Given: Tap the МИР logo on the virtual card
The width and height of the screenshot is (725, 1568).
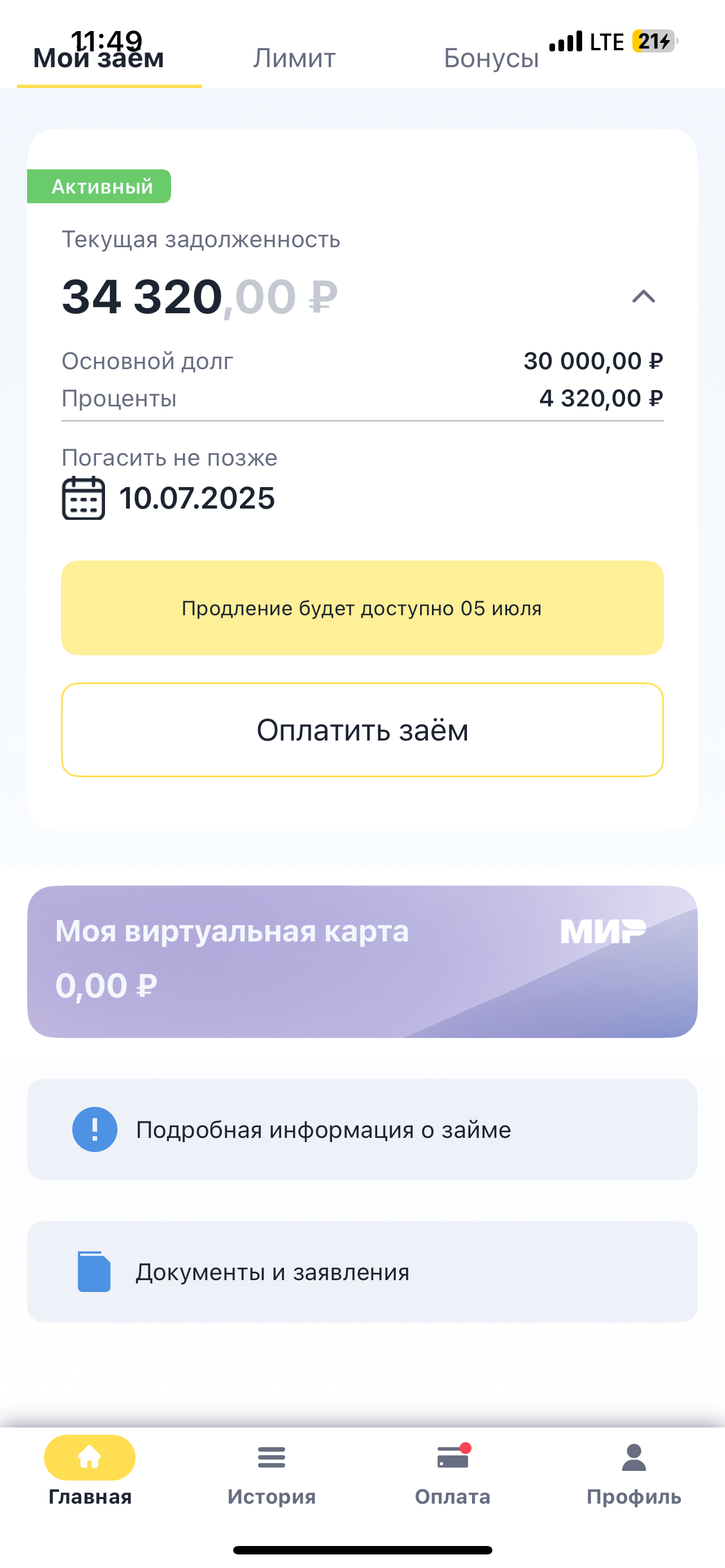Looking at the screenshot, I should (602, 930).
